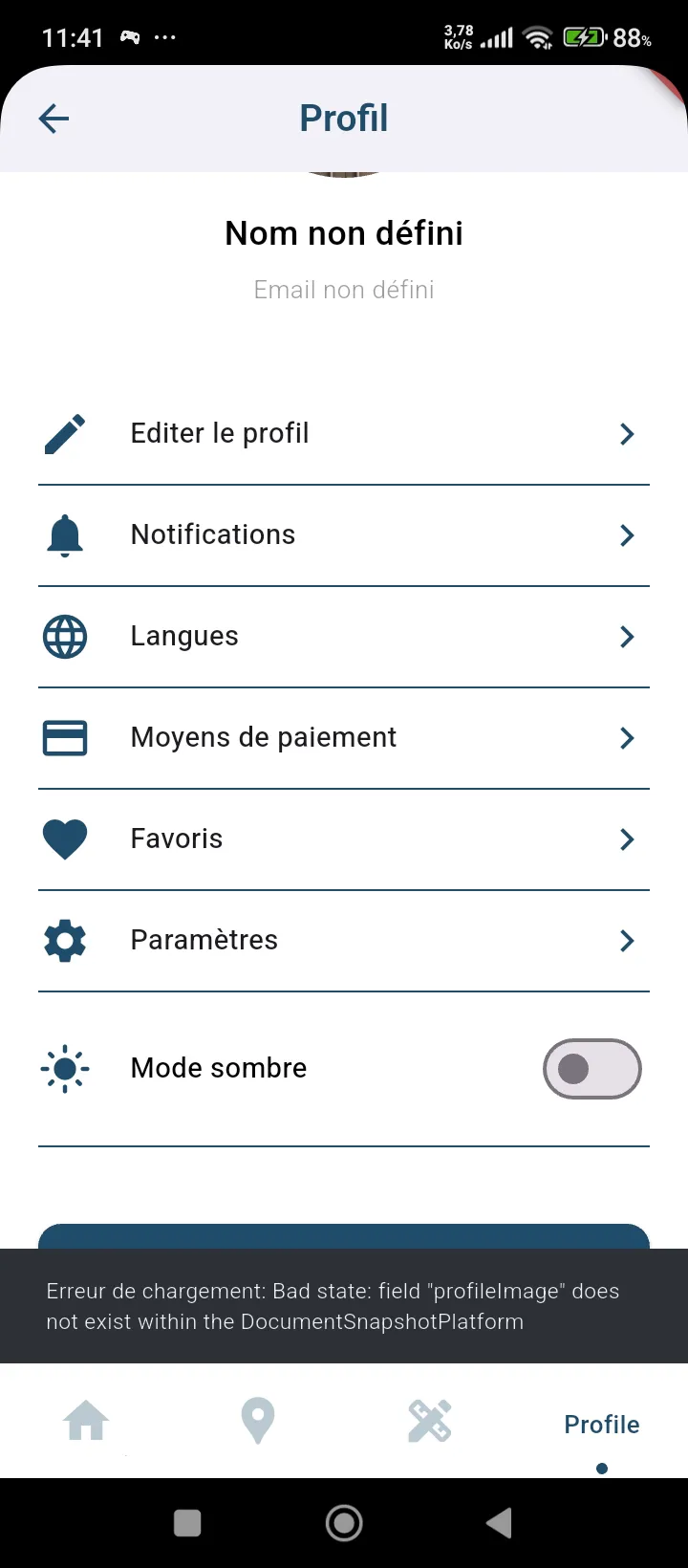The width and height of the screenshot is (688, 1568).
Task: Open Moyens de paiement
Action: [x=344, y=738]
